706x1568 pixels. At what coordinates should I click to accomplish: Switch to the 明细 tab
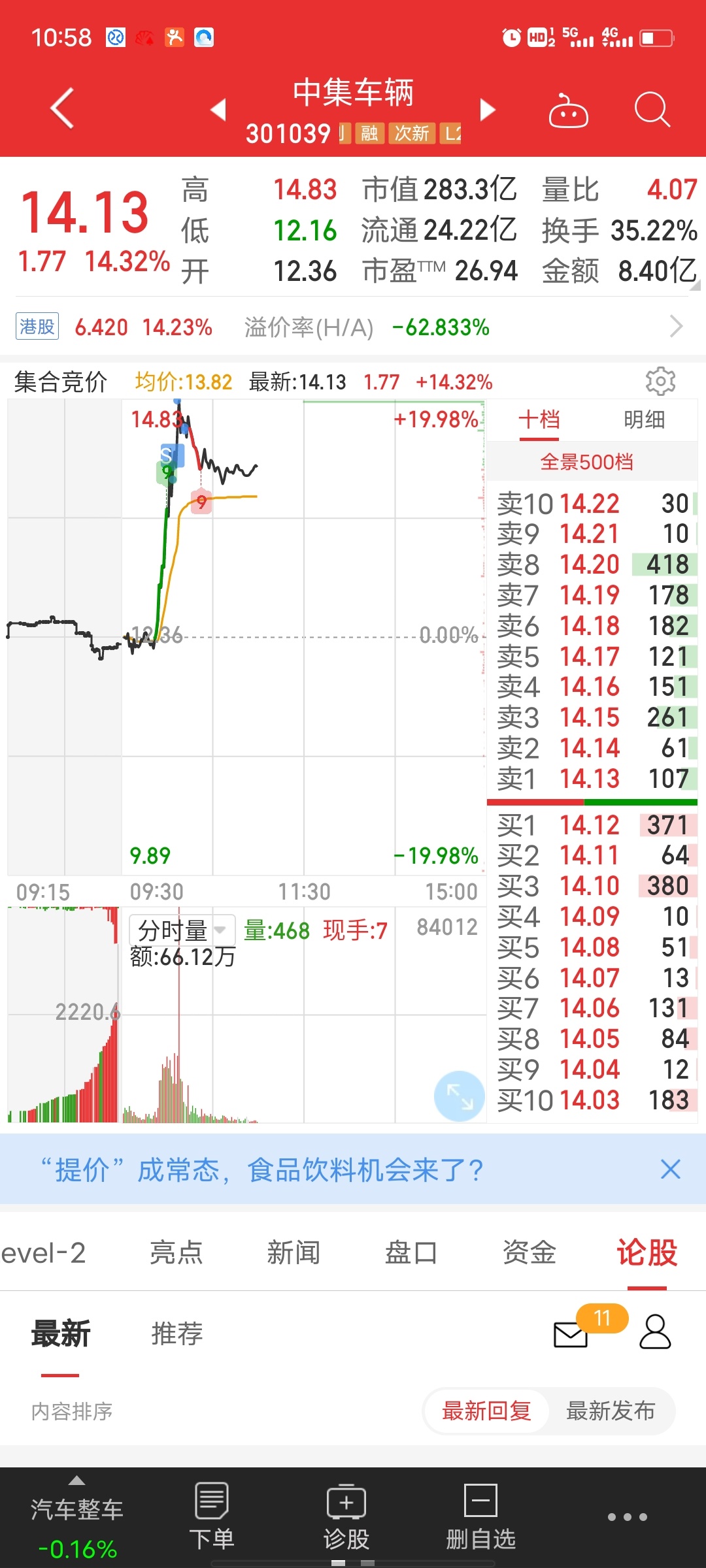click(x=645, y=419)
